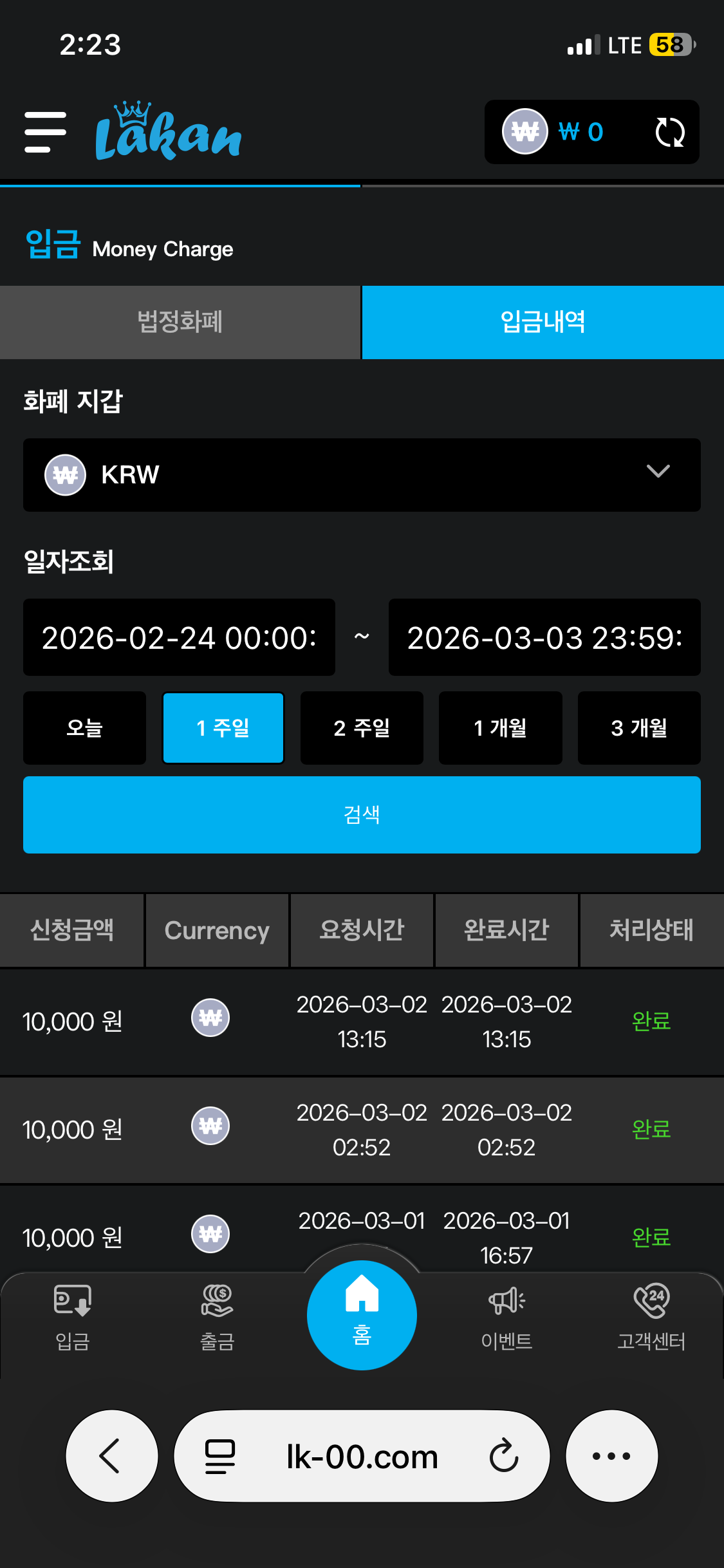Open the hamburger drawer menu
724x1568 pixels.
coord(45,132)
